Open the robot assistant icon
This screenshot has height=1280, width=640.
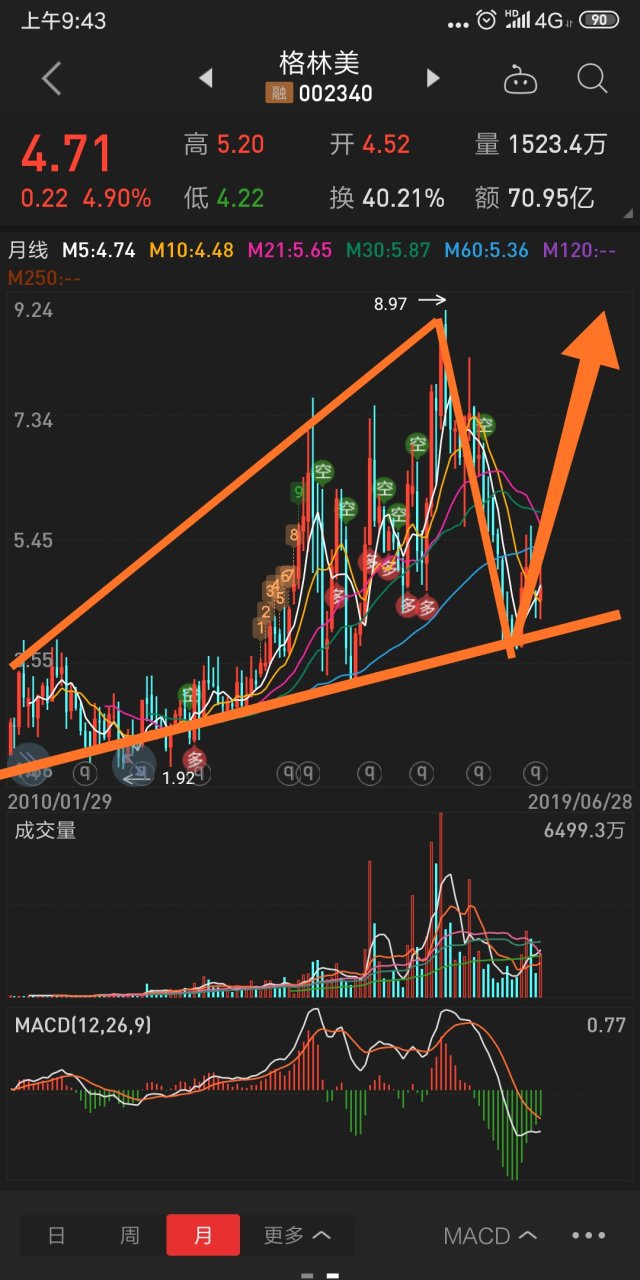pyautogui.click(x=520, y=79)
